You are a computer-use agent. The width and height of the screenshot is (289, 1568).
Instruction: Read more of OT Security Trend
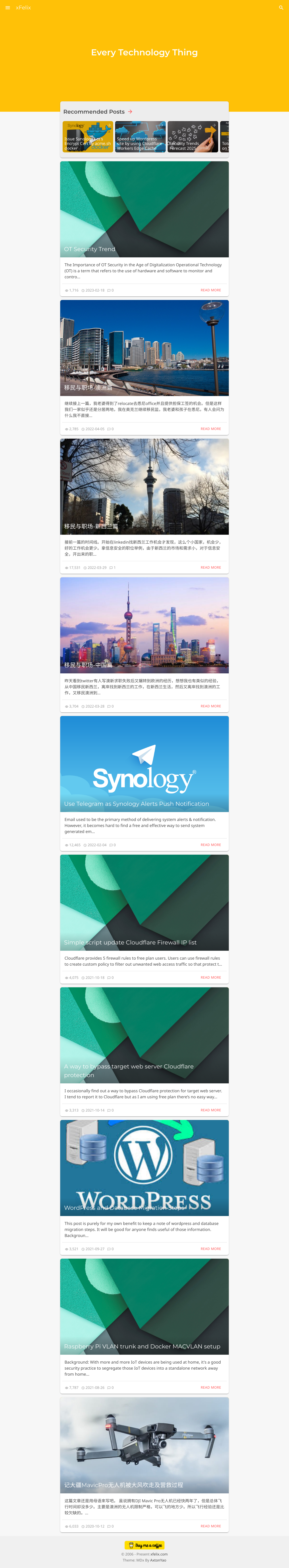210,290
